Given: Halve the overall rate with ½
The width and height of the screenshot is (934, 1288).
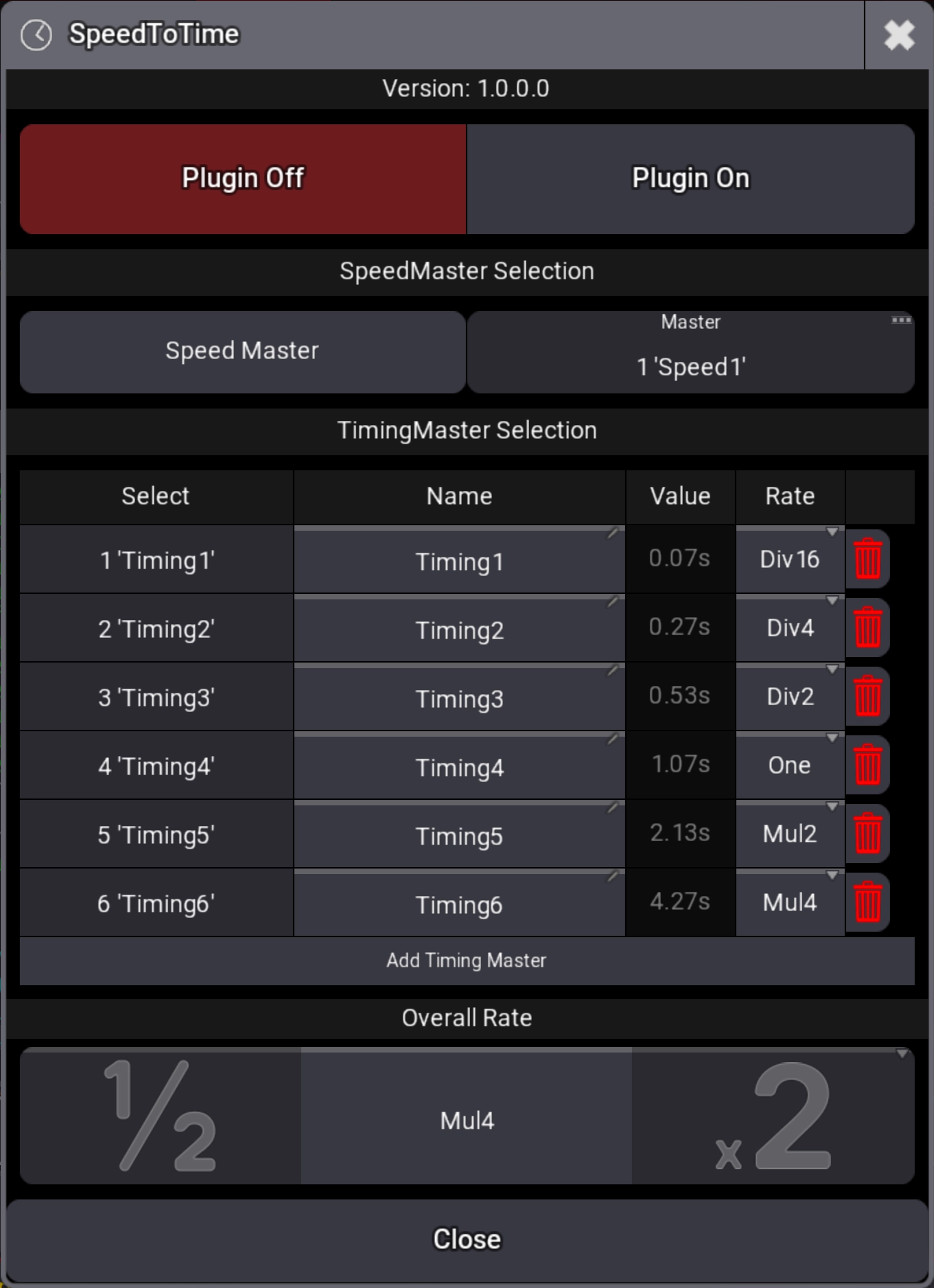Looking at the screenshot, I should pyautogui.click(x=161, y=1117).
